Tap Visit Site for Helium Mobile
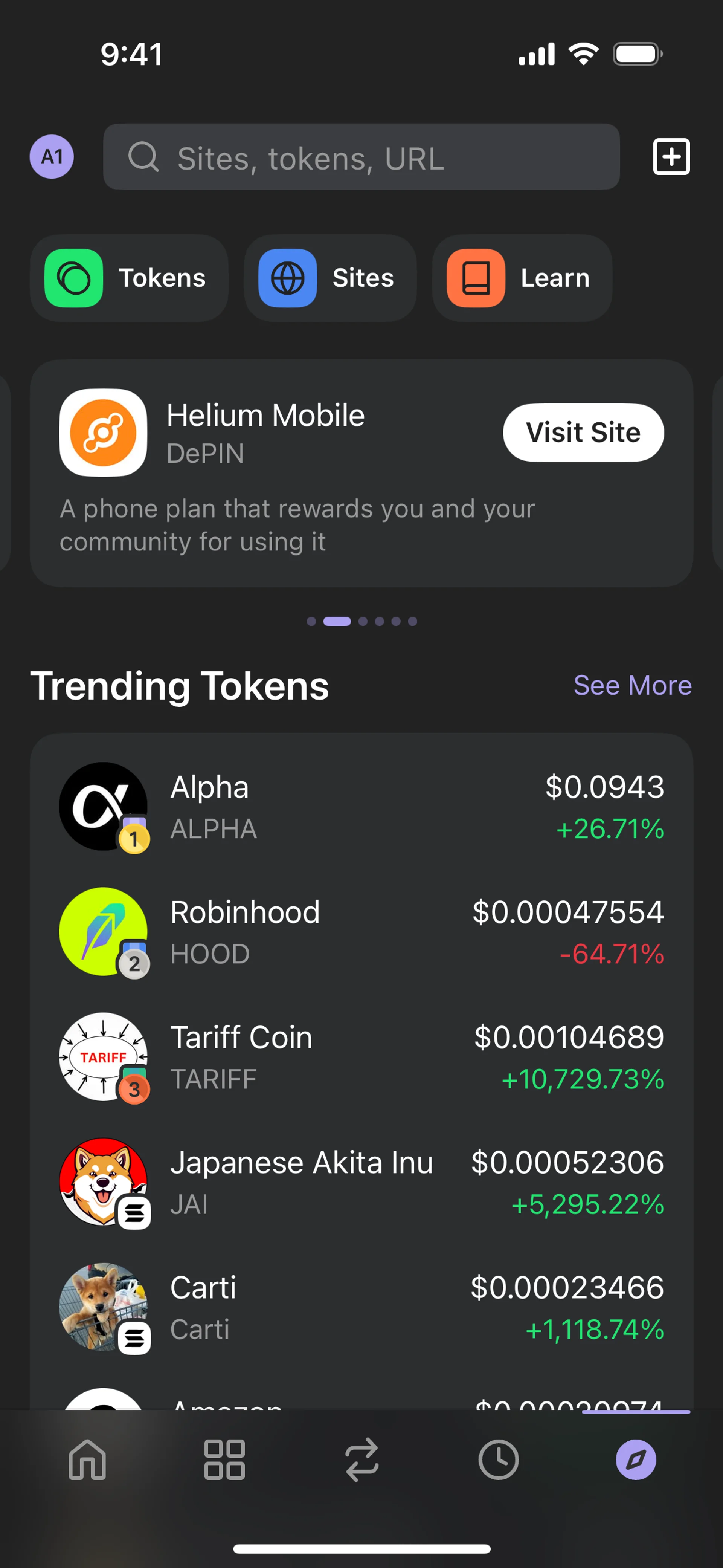 point(583,433)
